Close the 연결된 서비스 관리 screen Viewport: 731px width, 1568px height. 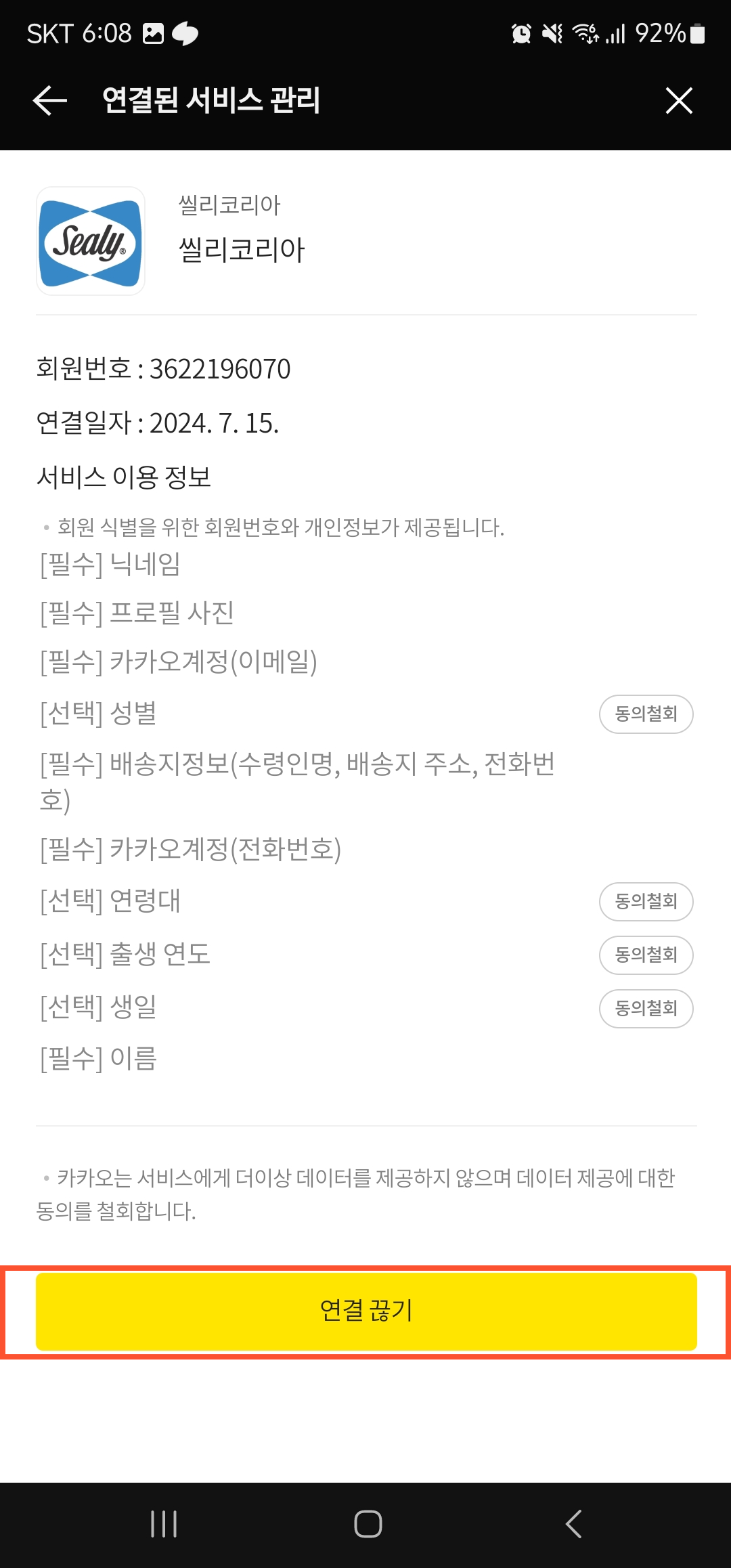pyautogui.click(x=680, y=102)
